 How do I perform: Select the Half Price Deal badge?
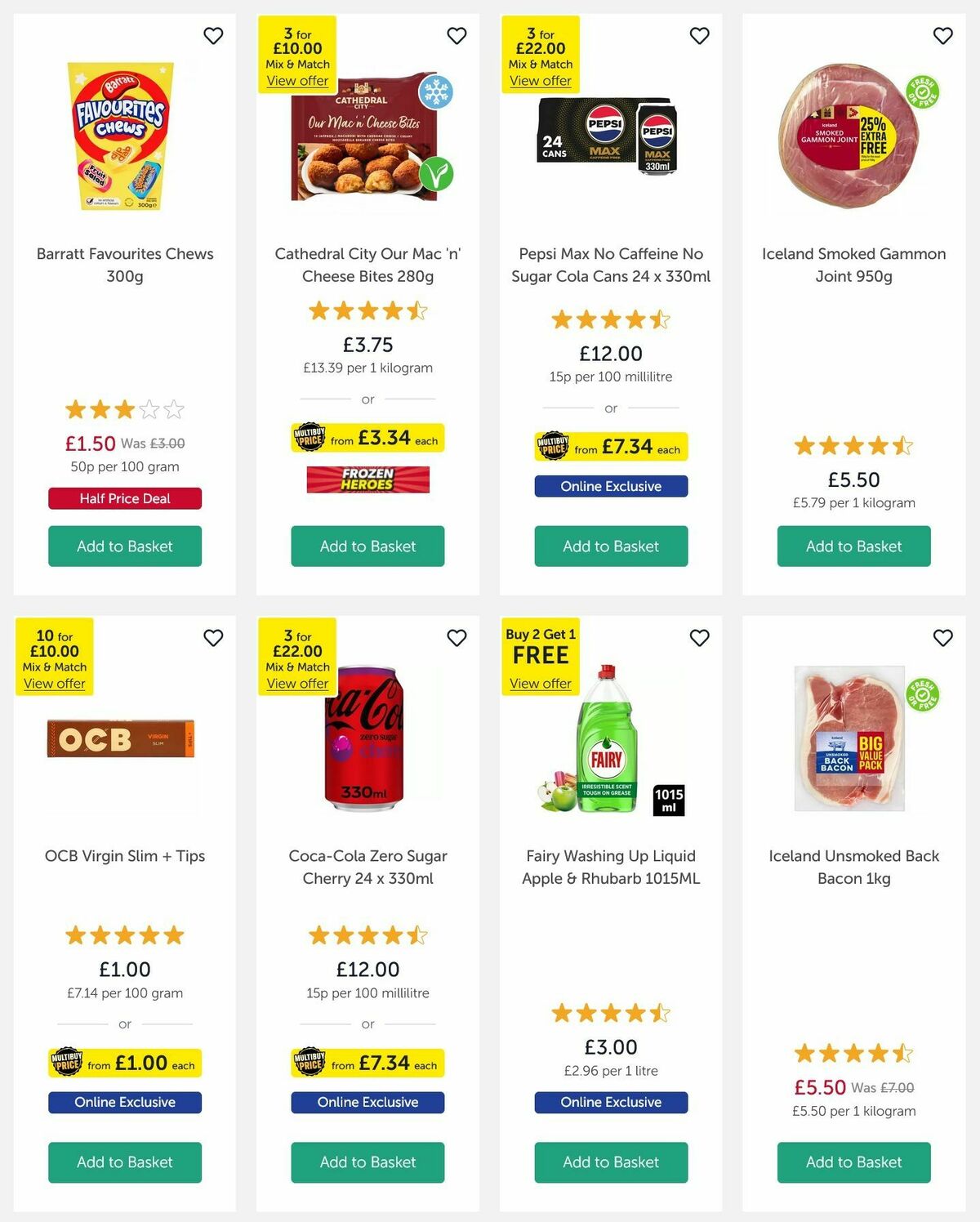(124, 498)
